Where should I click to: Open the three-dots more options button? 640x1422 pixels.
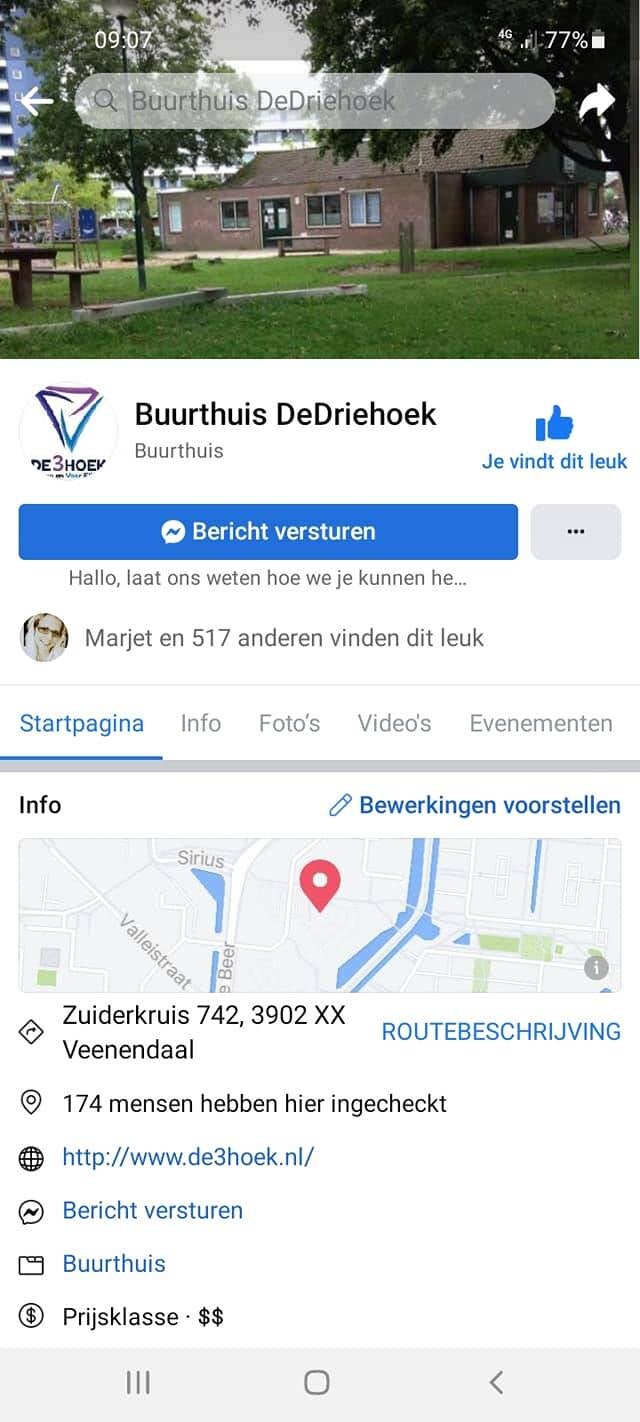[575, 532]
